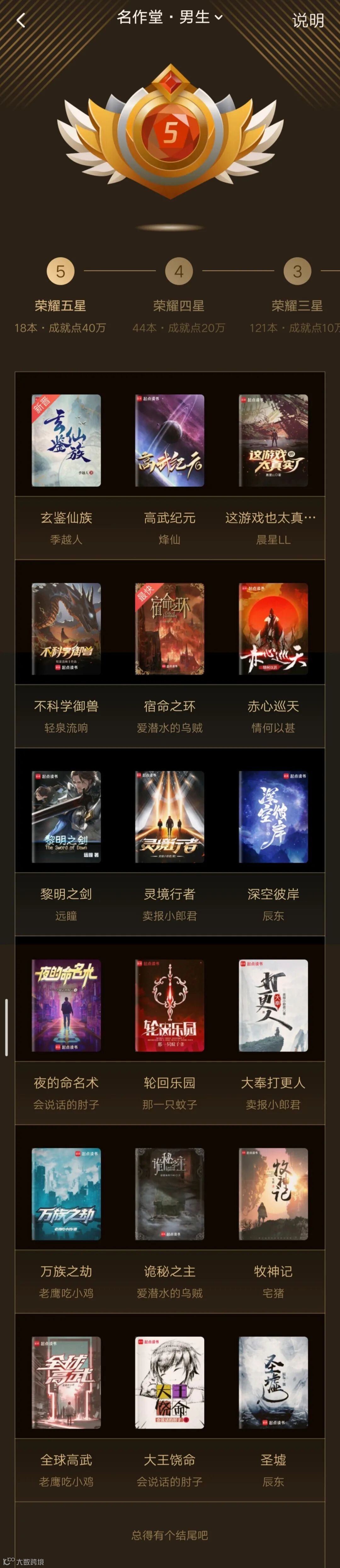View 这游戏也太真实了 by 晨星LL
This screenshot has width=340, height=1568.
(x=273, y=440)
